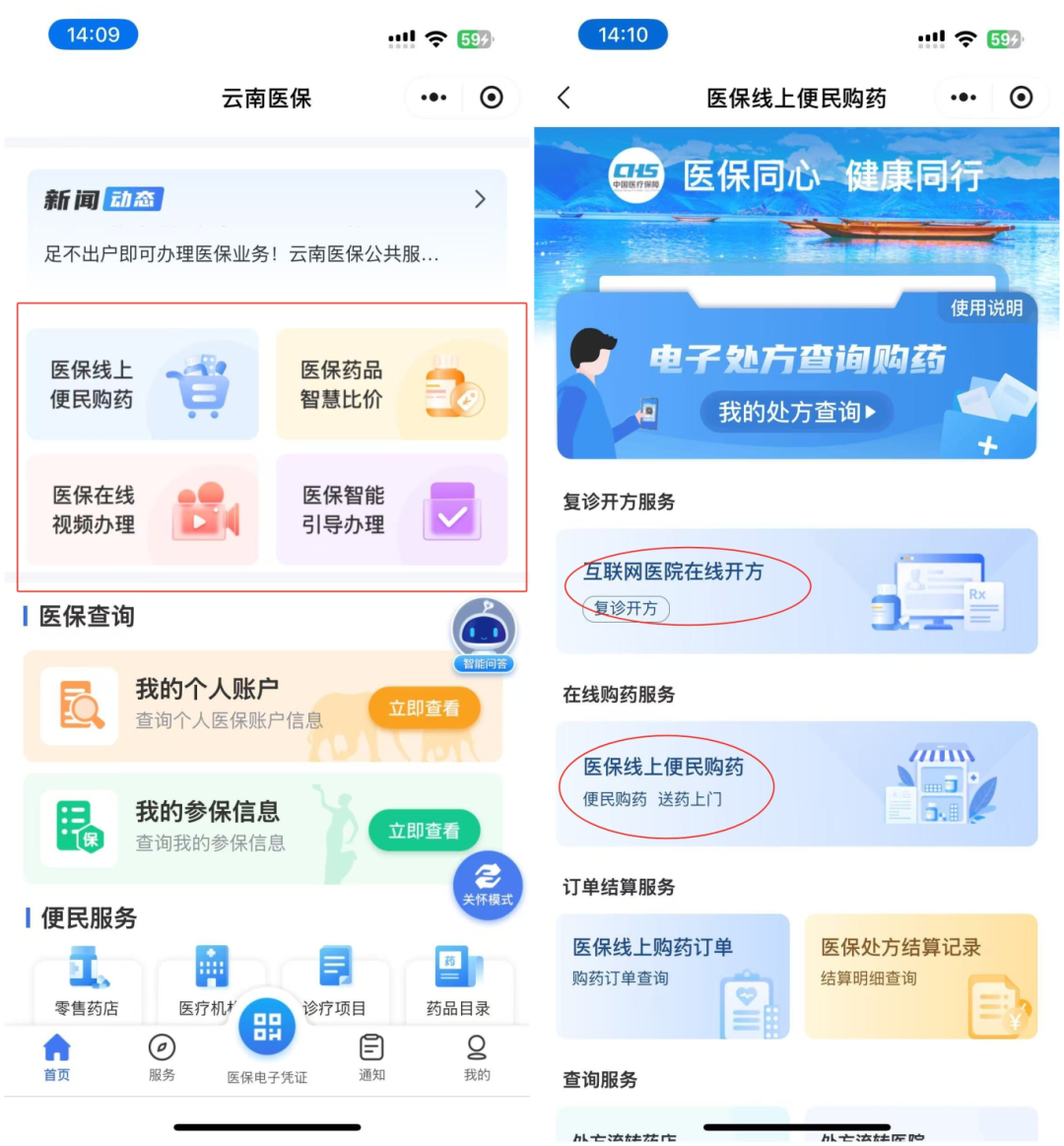Screen dimensions: 1064x1146
Task: Open 医保线上便民购药 tile on the home page
Action: point(142,384)
